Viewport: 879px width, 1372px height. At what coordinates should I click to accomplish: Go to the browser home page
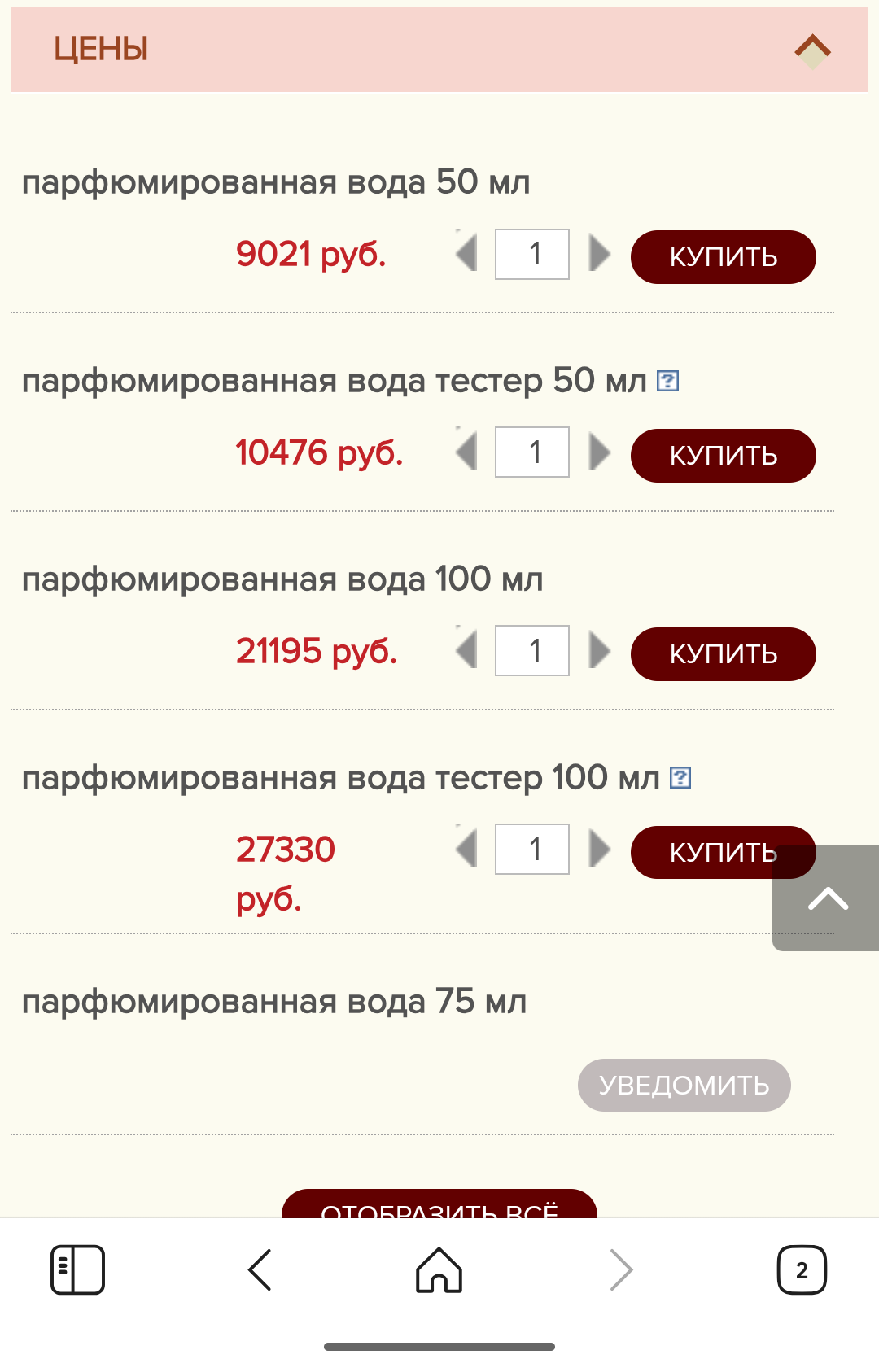[439, 1269]
